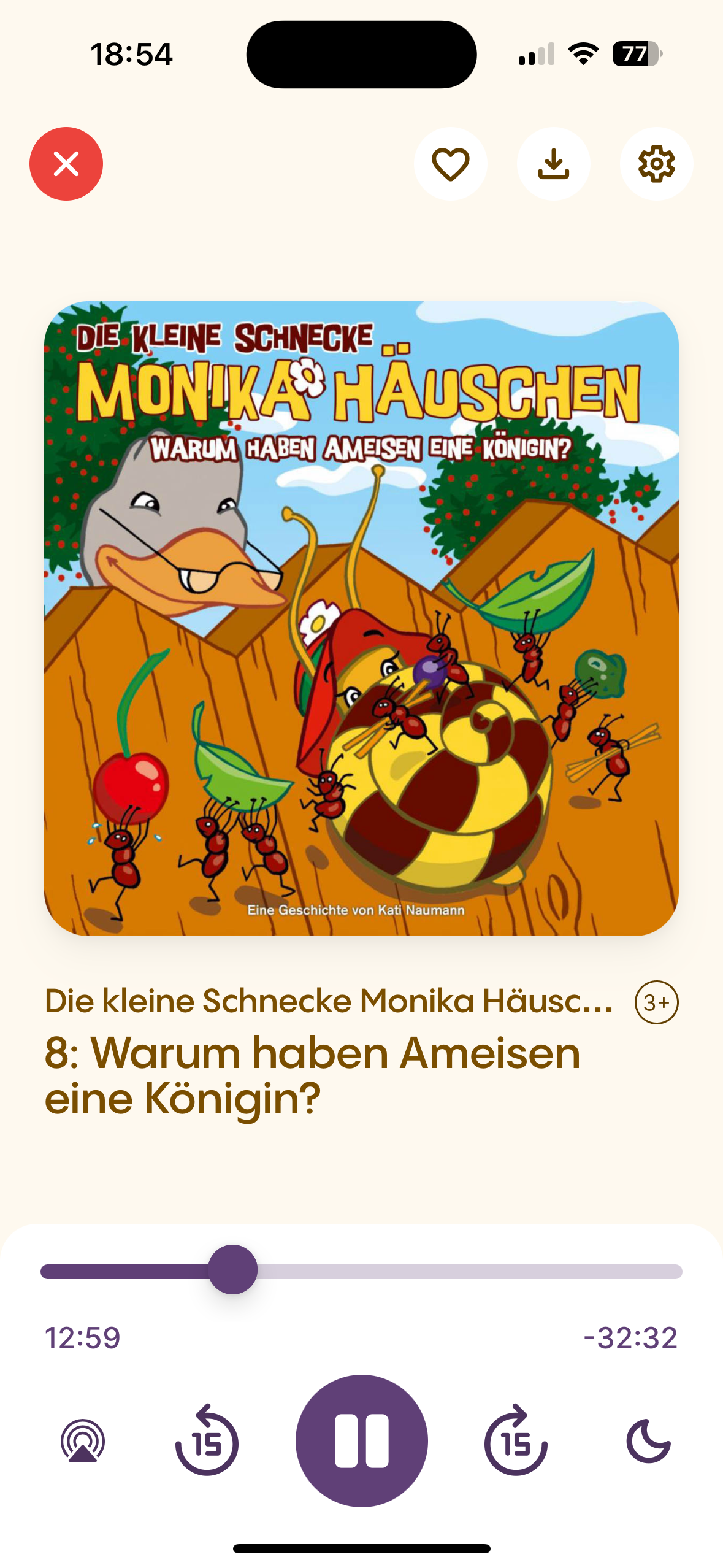Tap the playback progress slider
The width and height of the screenshot is (723, 1568).
point(361,1271)
